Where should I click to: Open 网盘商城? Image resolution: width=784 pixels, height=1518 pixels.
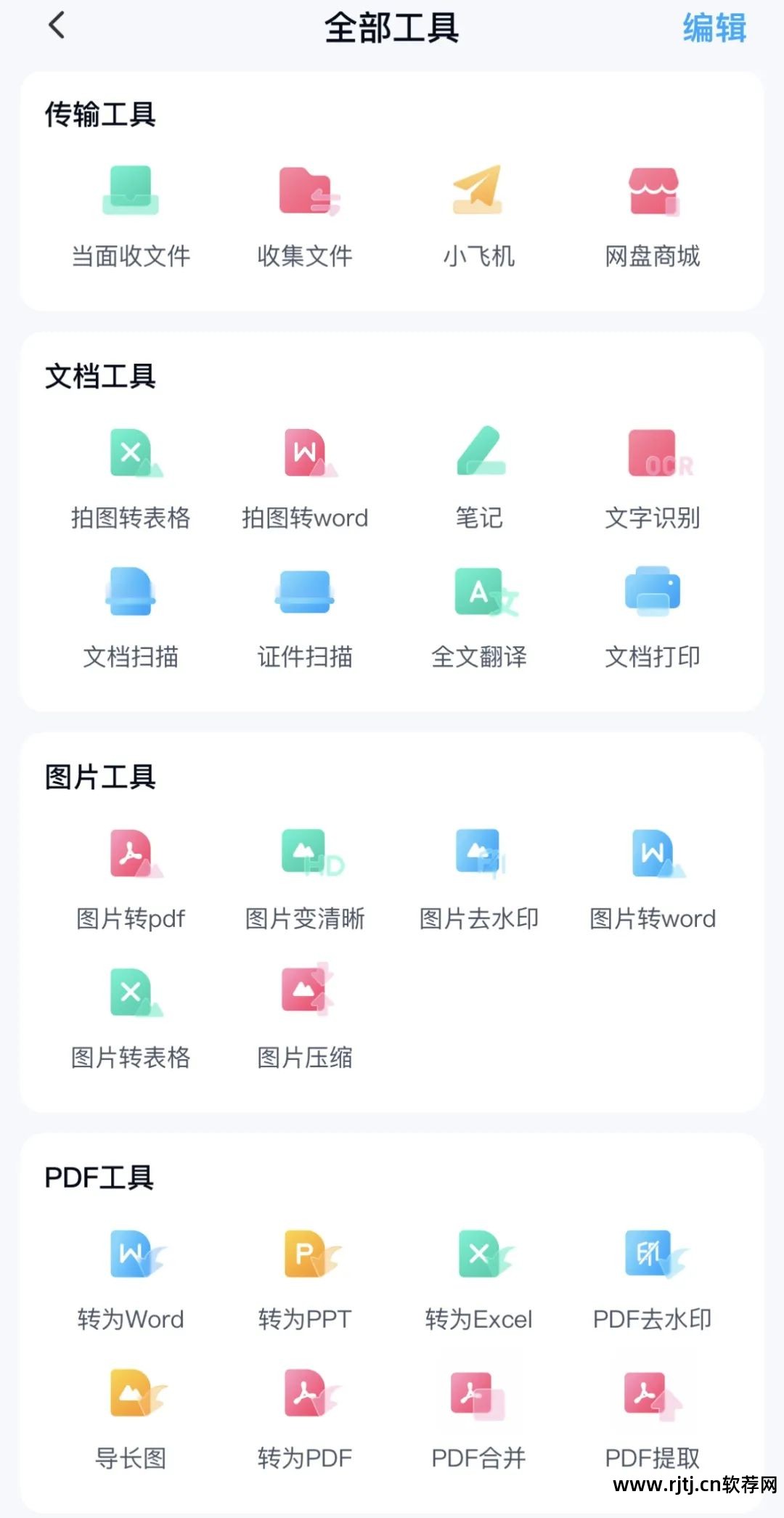(653, 216)
